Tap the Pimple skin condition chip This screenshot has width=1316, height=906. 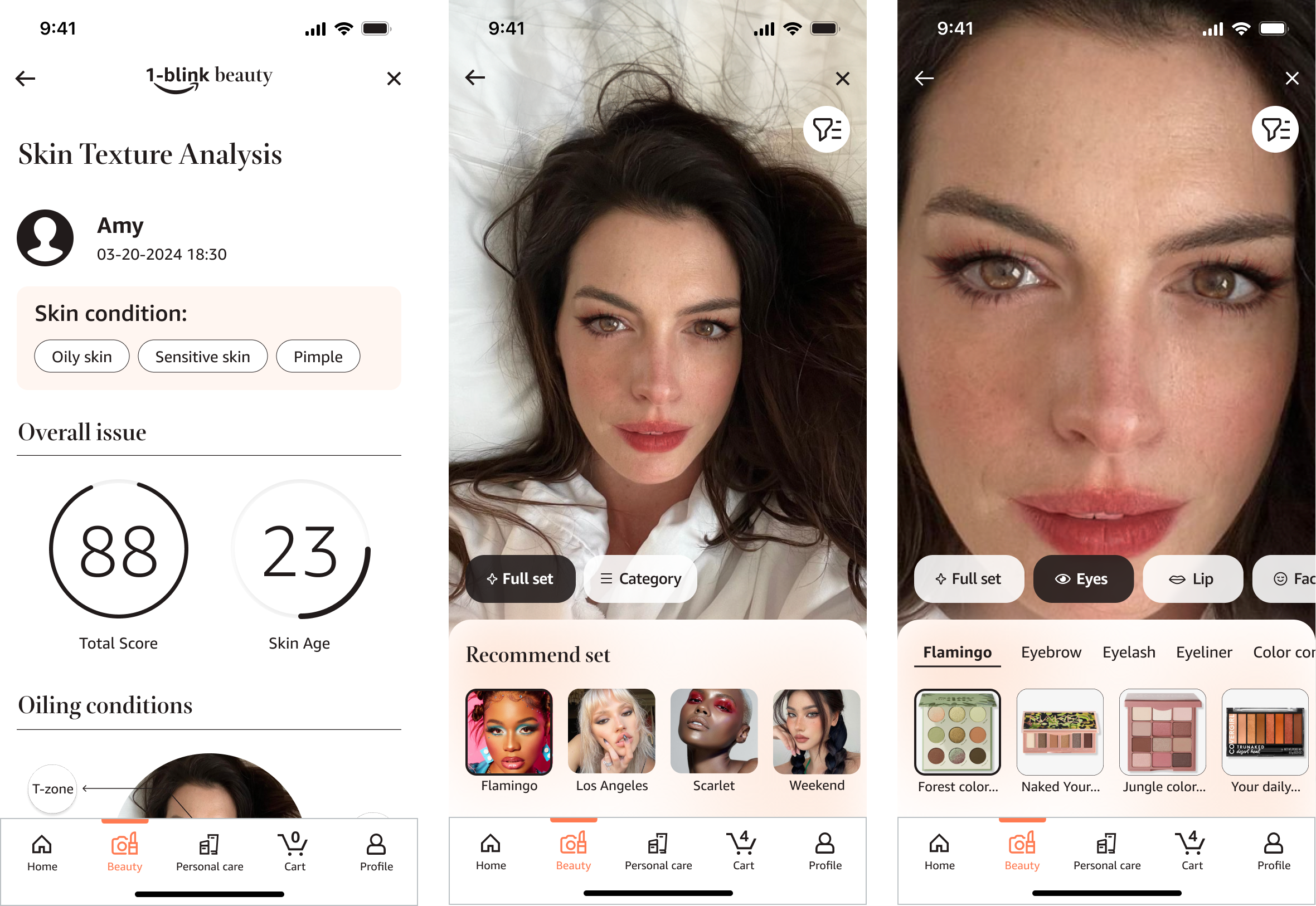[x=317, y=357]
